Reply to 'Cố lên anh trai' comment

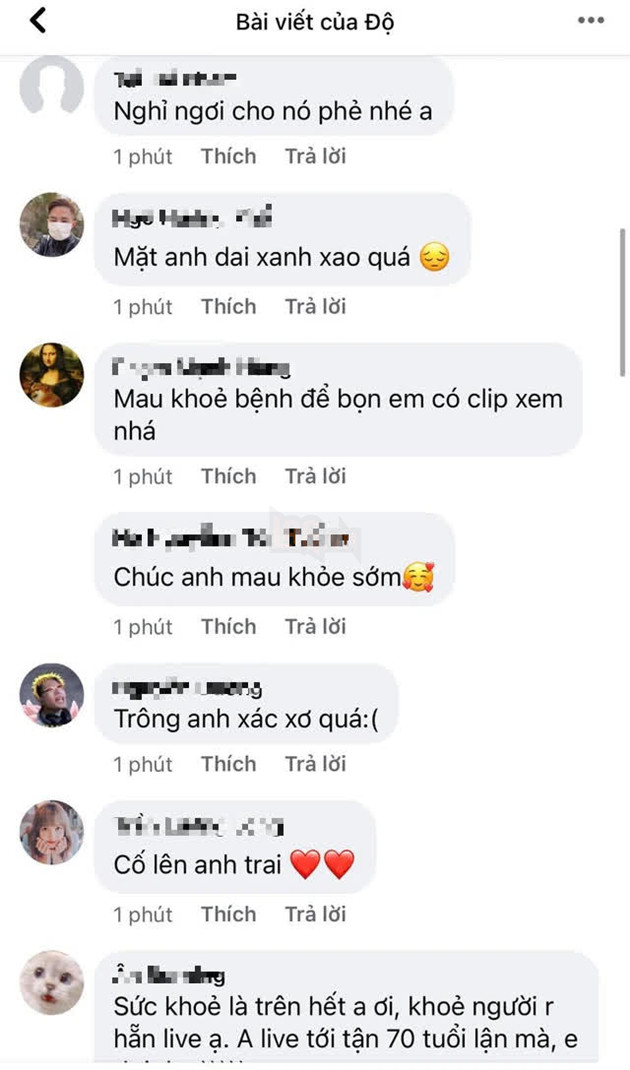[315, 914]
